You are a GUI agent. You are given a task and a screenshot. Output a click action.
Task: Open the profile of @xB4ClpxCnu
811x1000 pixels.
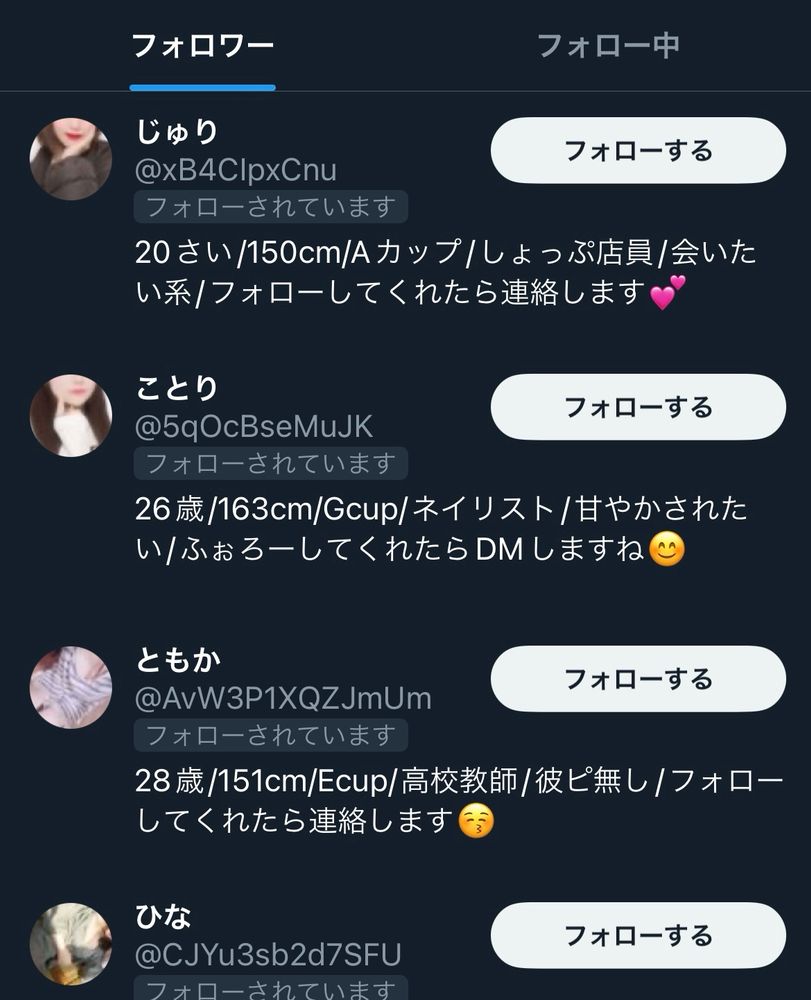coord(235,170)
